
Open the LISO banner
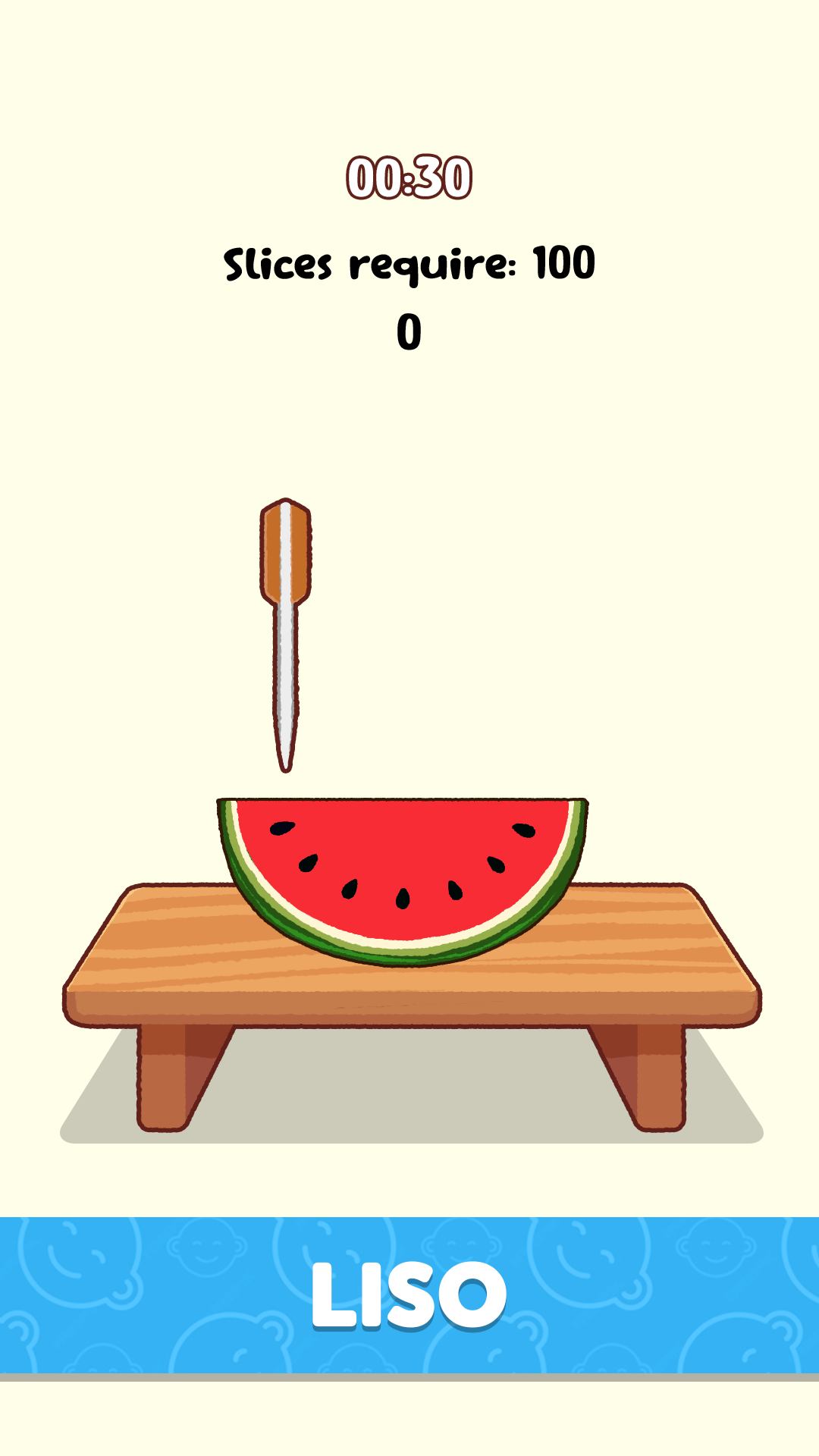(x=409, y=1295)
